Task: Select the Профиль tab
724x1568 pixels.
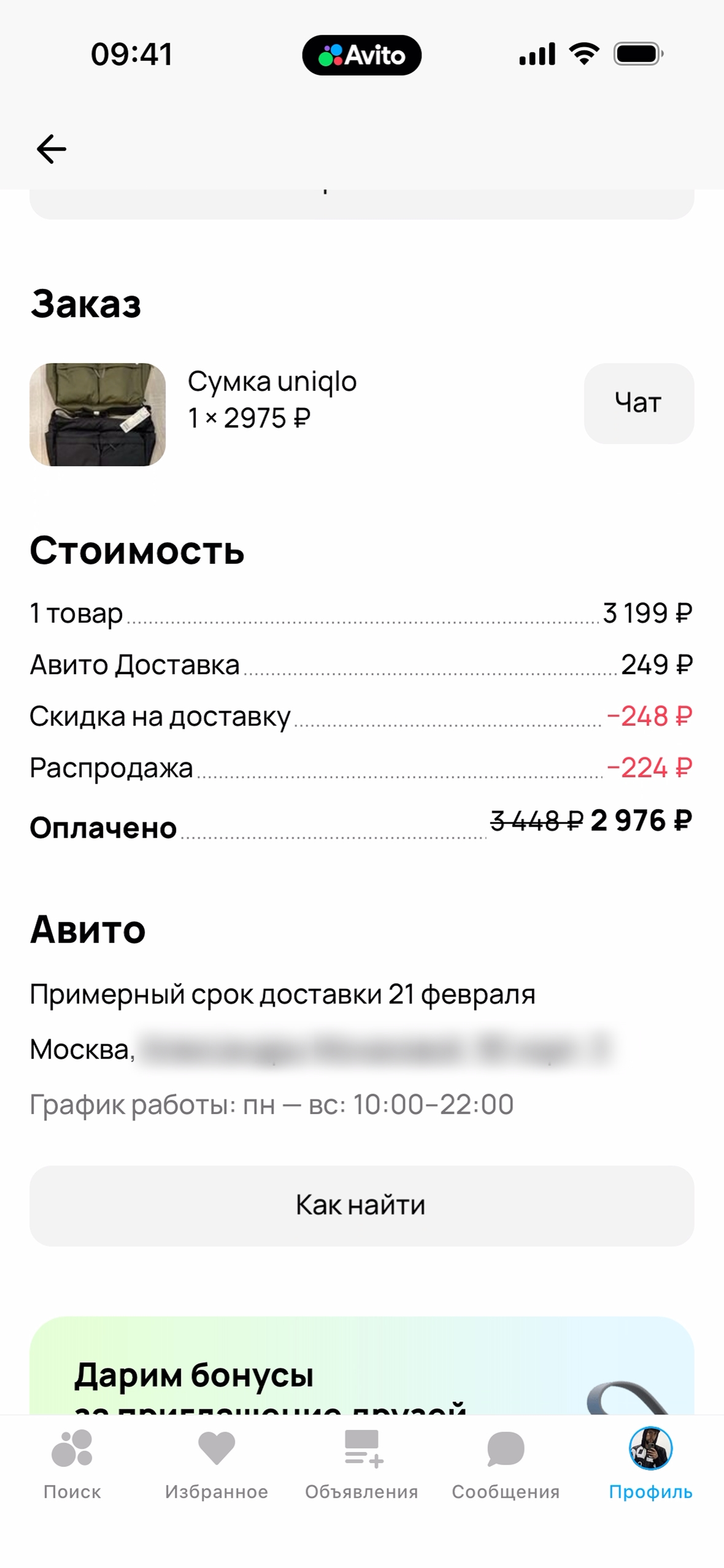Action: point(650,1463)
